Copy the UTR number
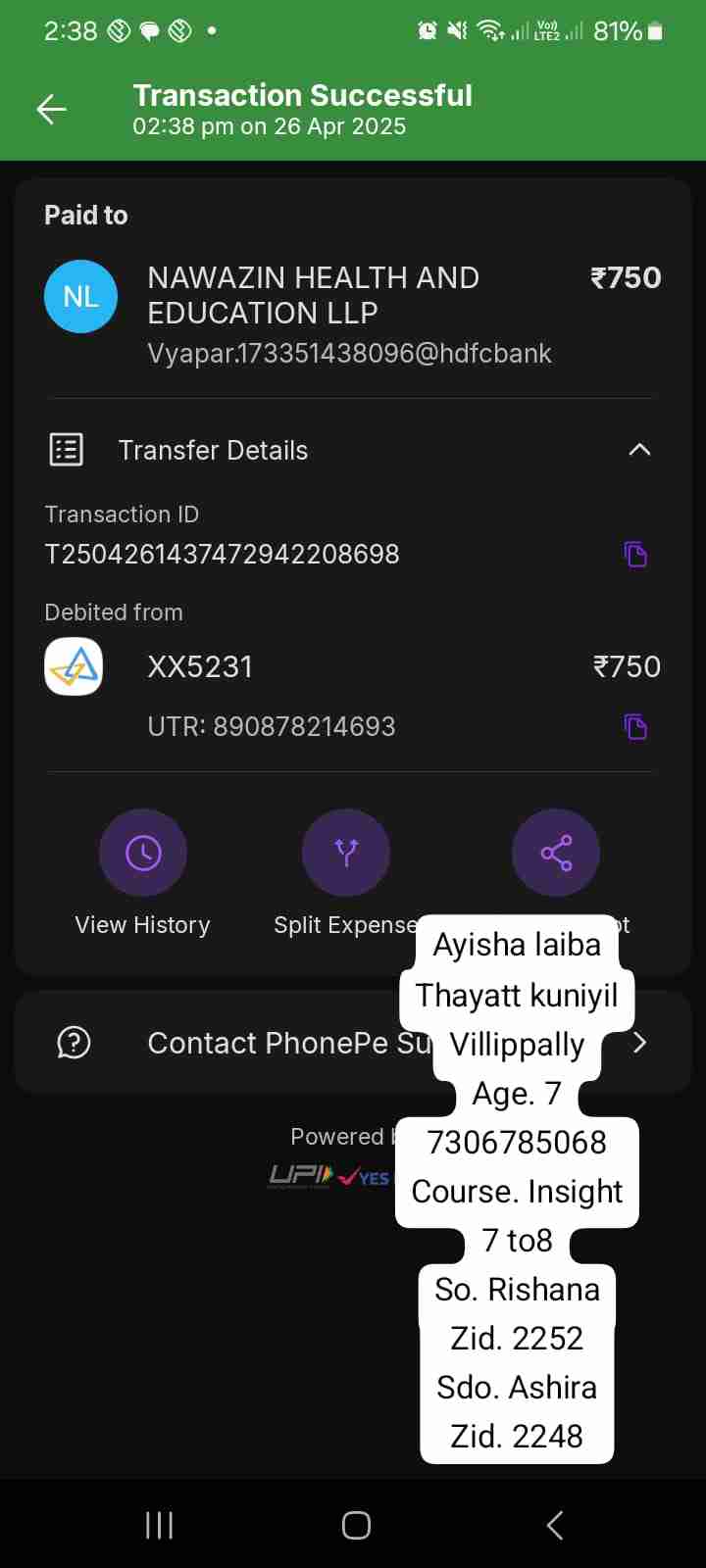Screen dimensions: 706x1568 point(635,727)
